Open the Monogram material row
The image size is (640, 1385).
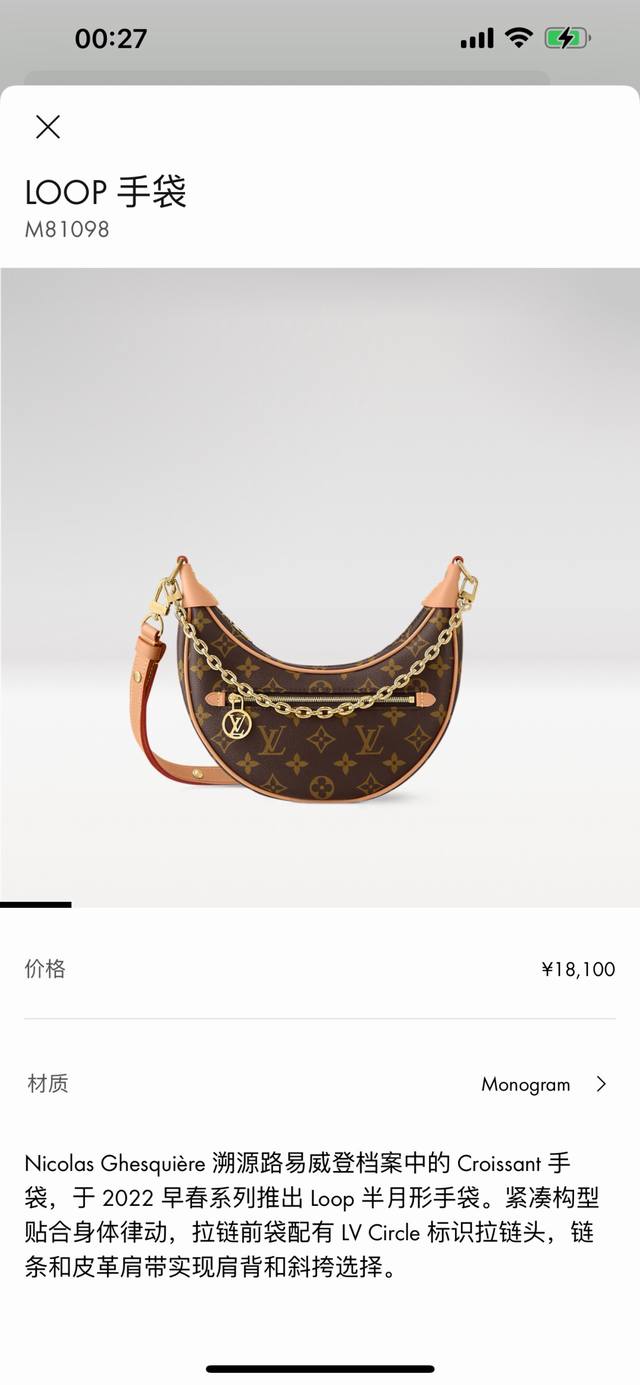(543, 1084)
